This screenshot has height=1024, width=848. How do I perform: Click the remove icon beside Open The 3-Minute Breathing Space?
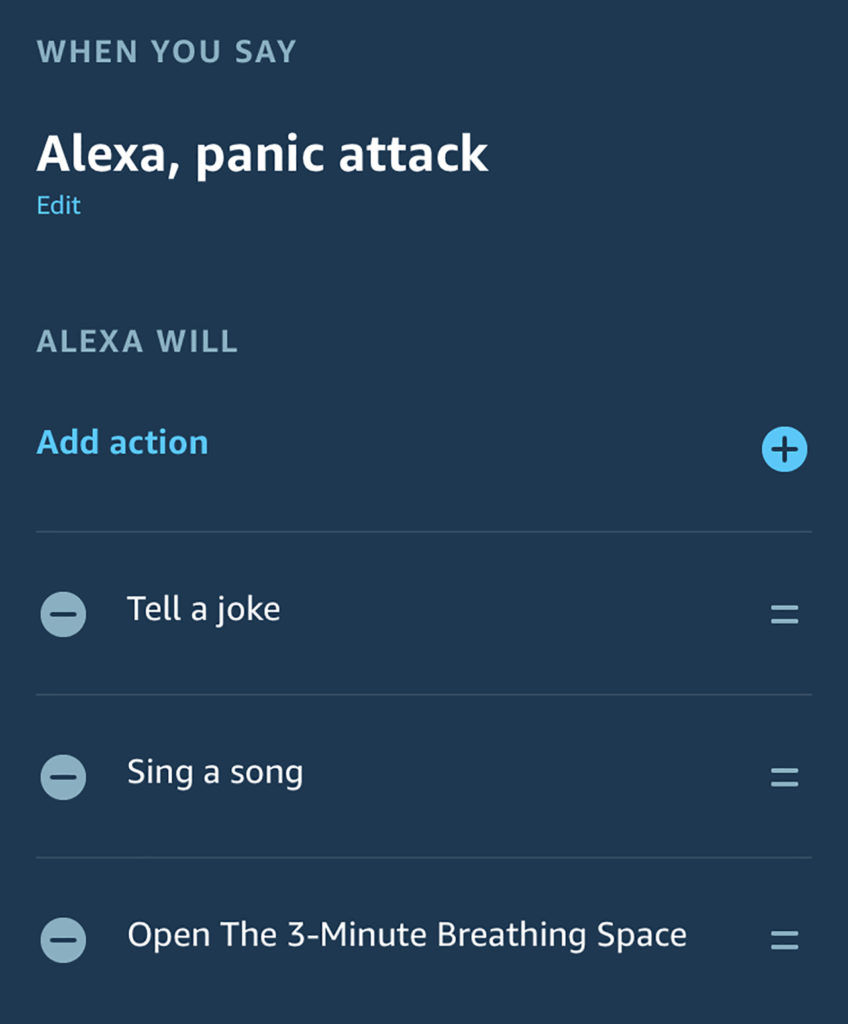pyautogui.click(x=63, y=938)
